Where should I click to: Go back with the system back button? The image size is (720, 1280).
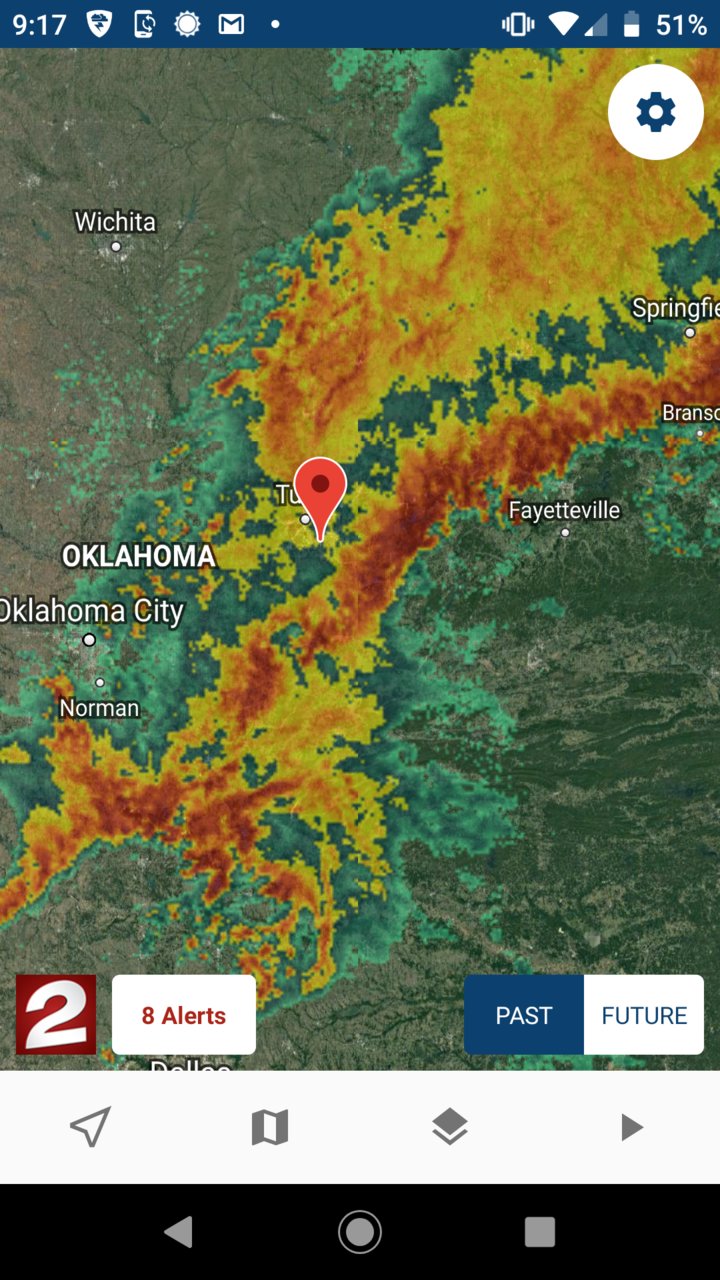[x=179, y=1232]
